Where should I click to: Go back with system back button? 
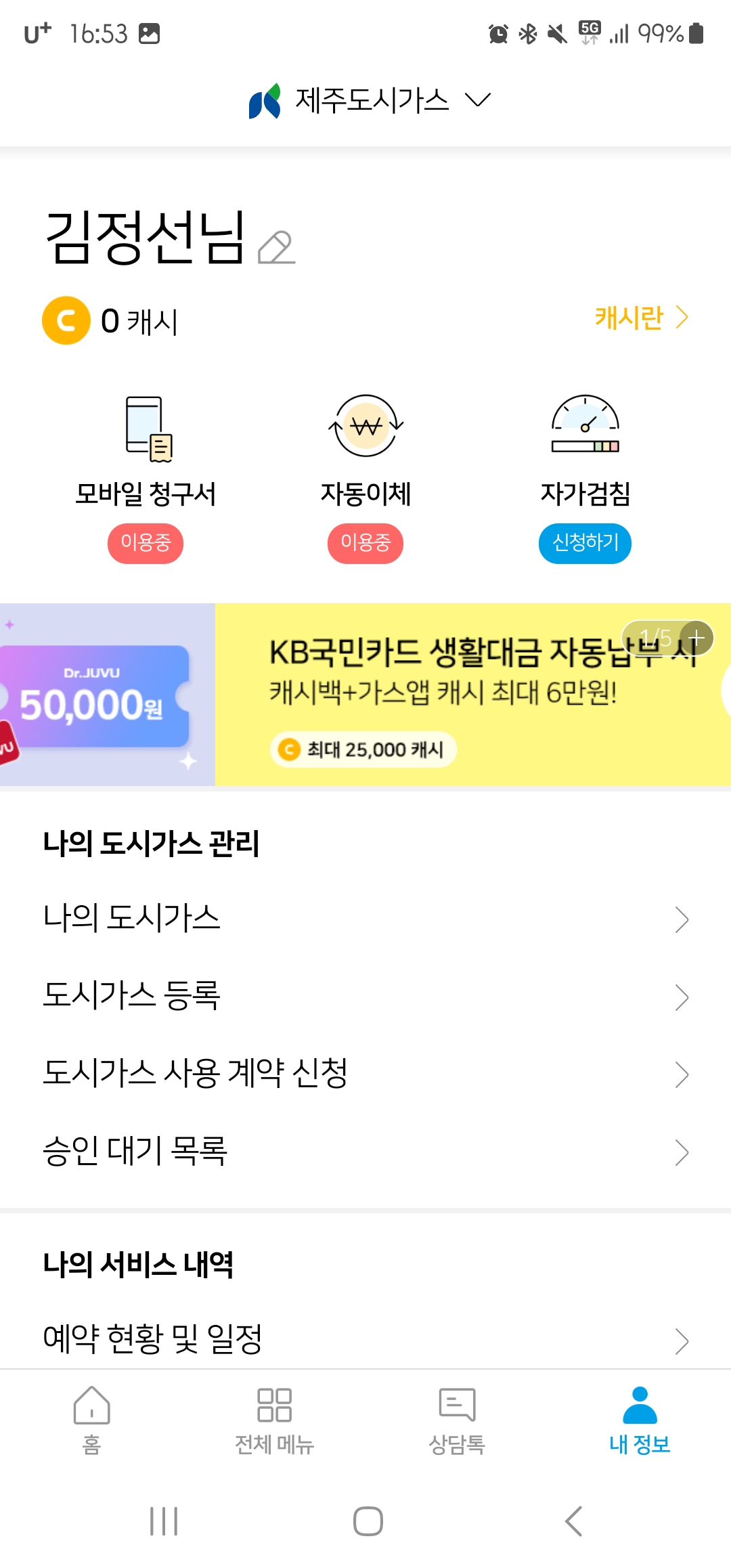[x=573, y=1521]
